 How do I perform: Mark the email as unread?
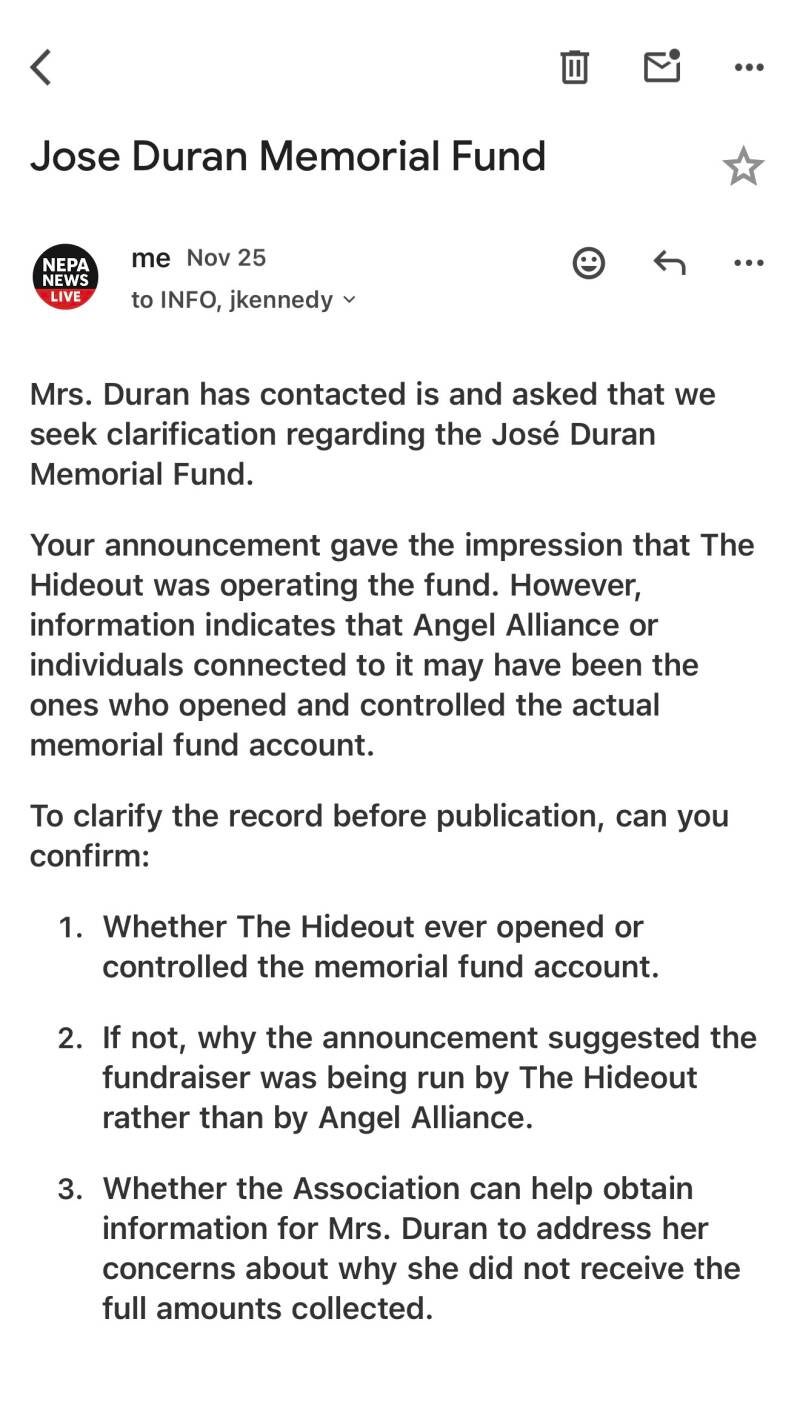661,67
